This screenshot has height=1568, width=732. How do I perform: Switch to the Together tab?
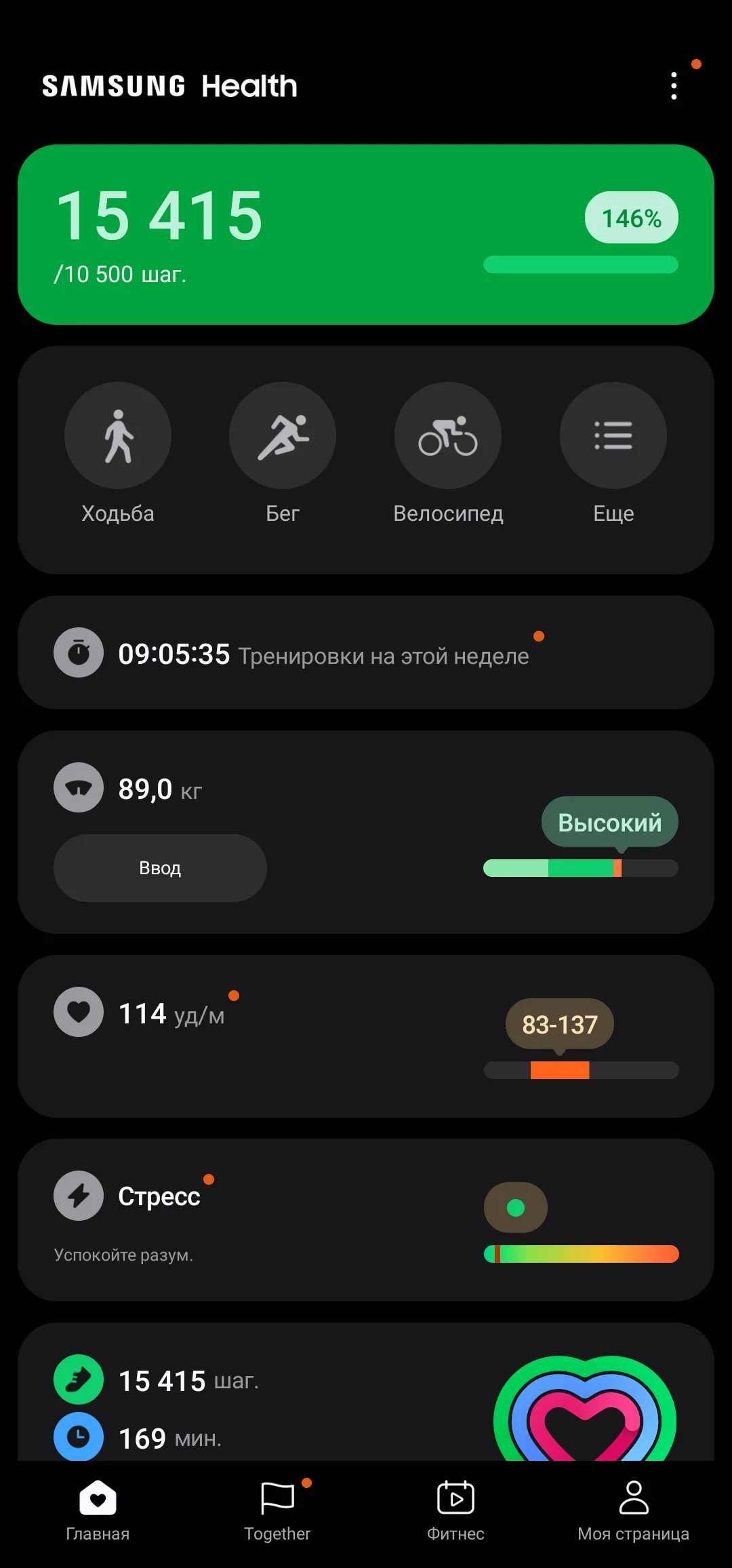[x=277, y=1512]
